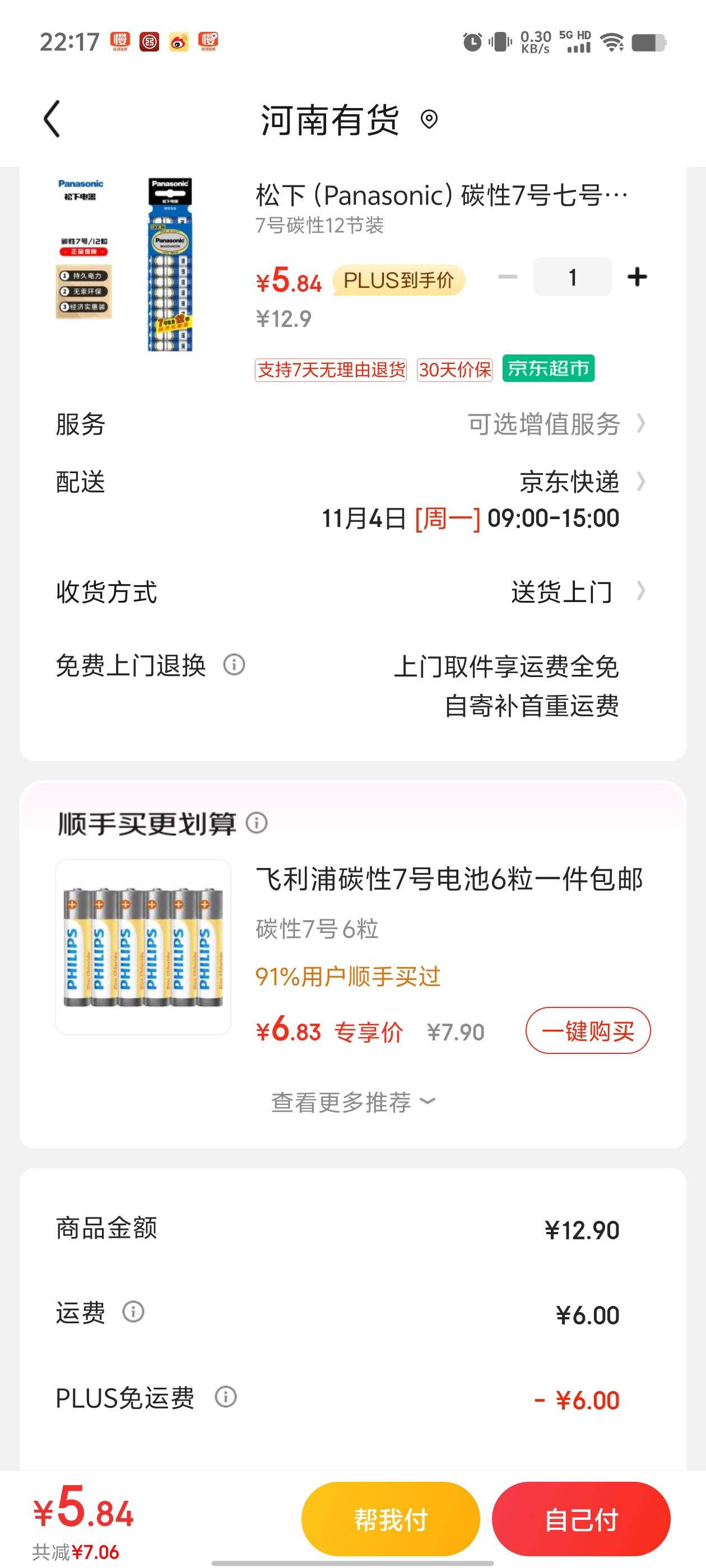Choose 帮我付 to ask someone to pay
The image size is (706, 1568).
pos(391,1519)
